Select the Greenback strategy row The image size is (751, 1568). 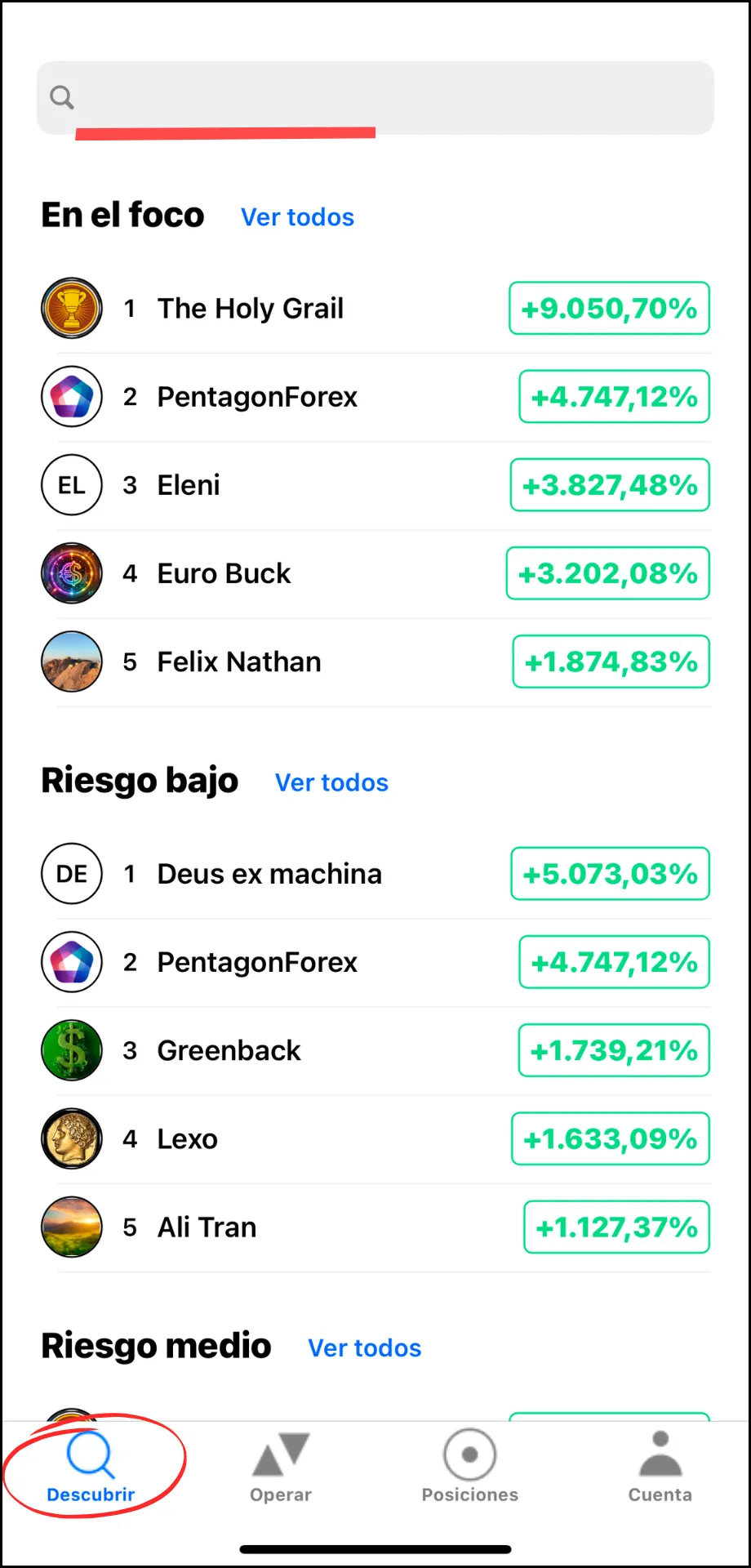pyautogui.click(x=375, y=1050)
